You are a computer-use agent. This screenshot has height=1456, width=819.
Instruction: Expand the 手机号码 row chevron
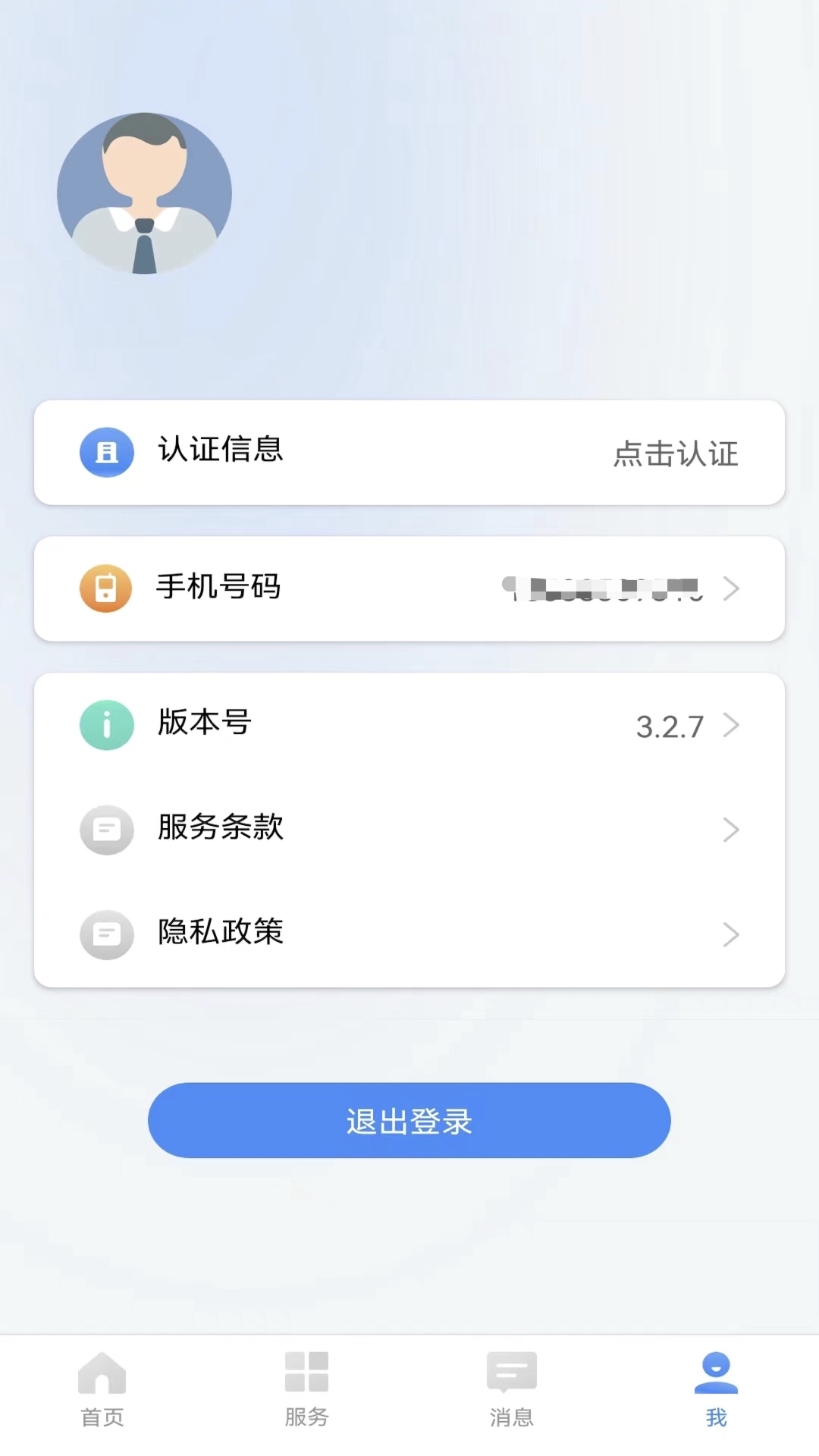(x=730, y=588)
